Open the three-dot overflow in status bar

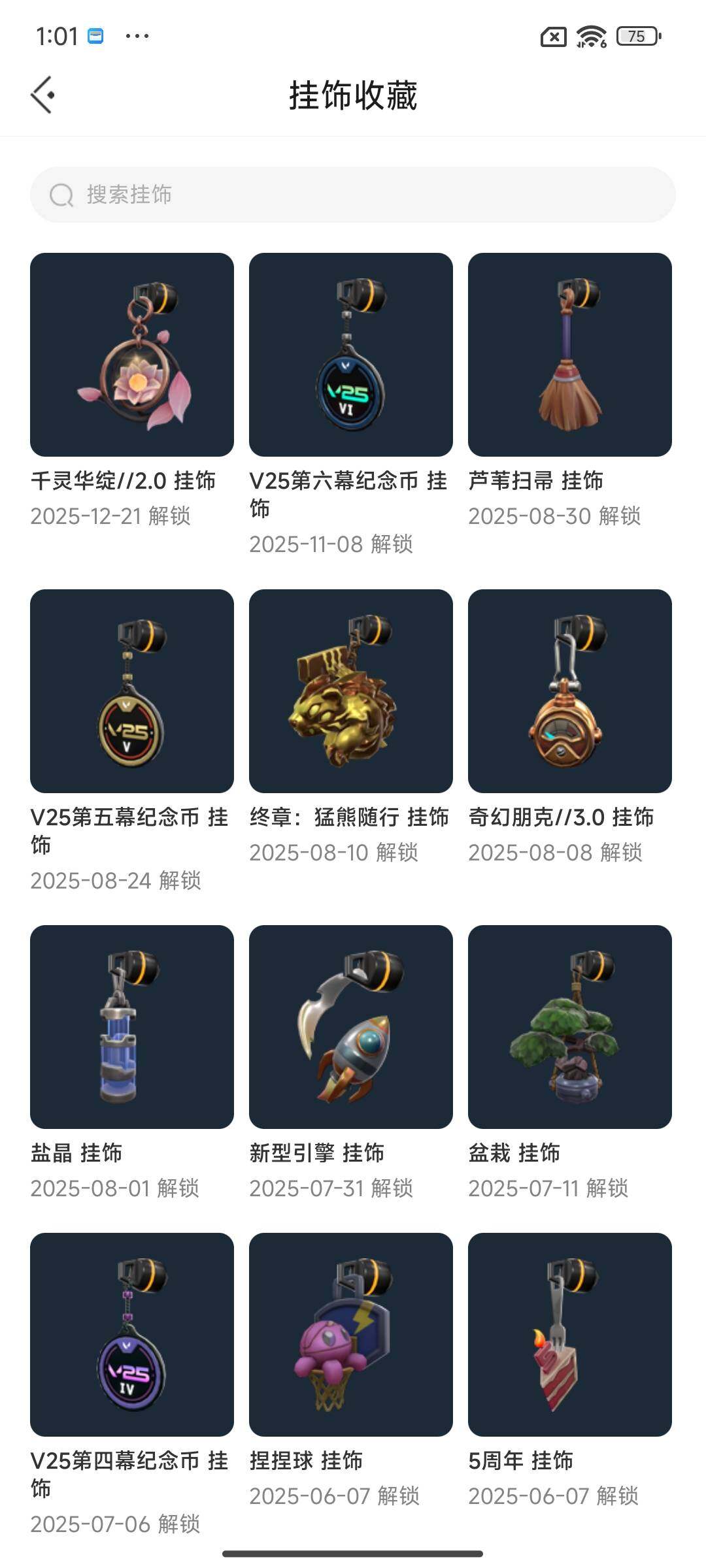click(136, 37)
